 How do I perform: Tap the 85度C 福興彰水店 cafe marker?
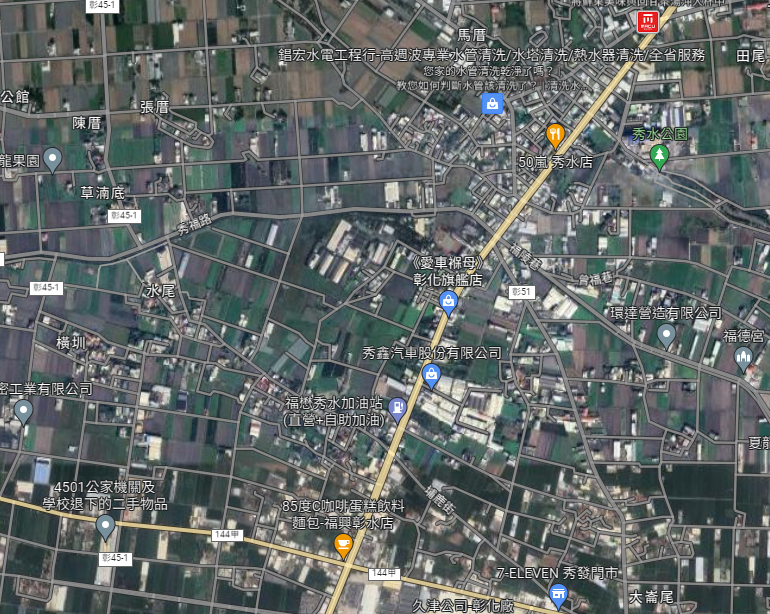click(x=343, y=546)
